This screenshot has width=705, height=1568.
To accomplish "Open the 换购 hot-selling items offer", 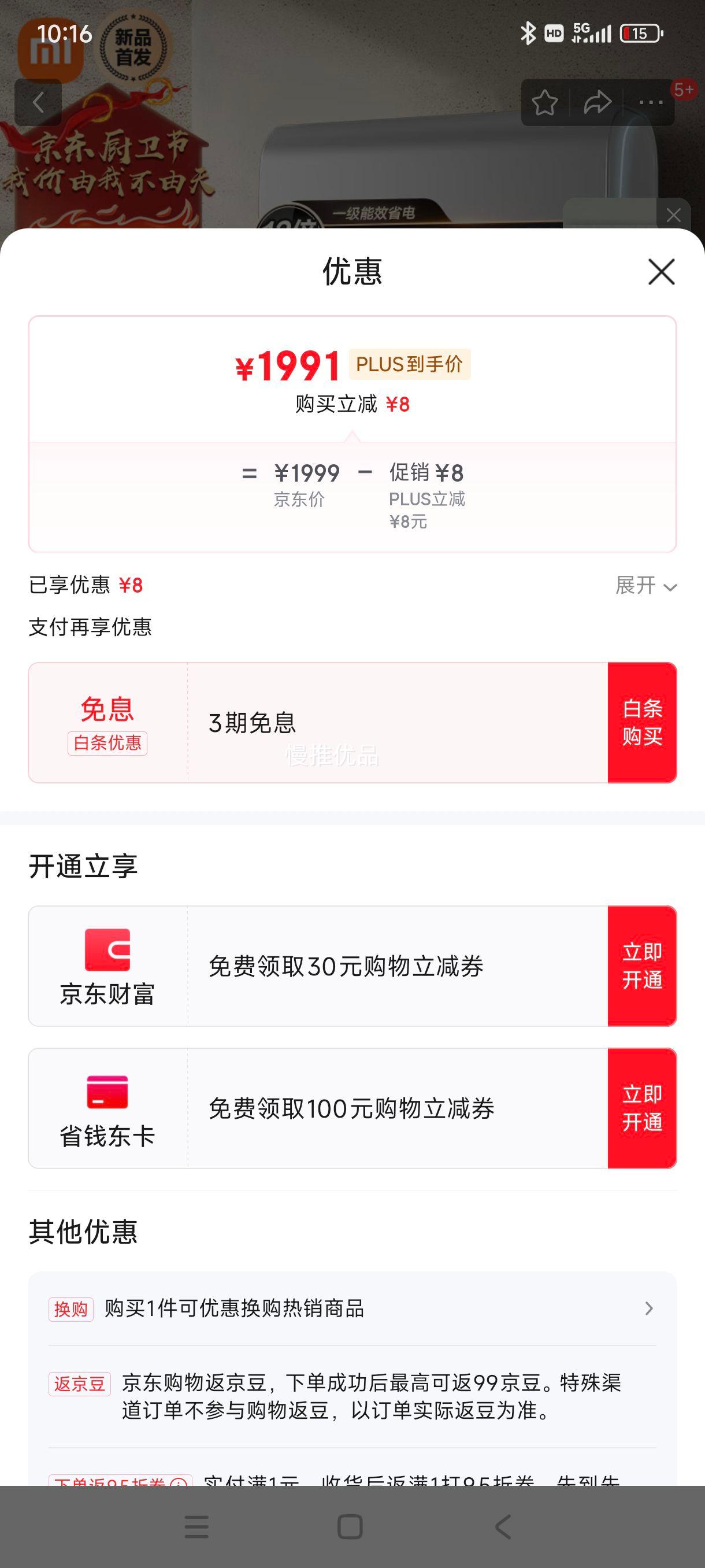I will [x=352, y=1308].
